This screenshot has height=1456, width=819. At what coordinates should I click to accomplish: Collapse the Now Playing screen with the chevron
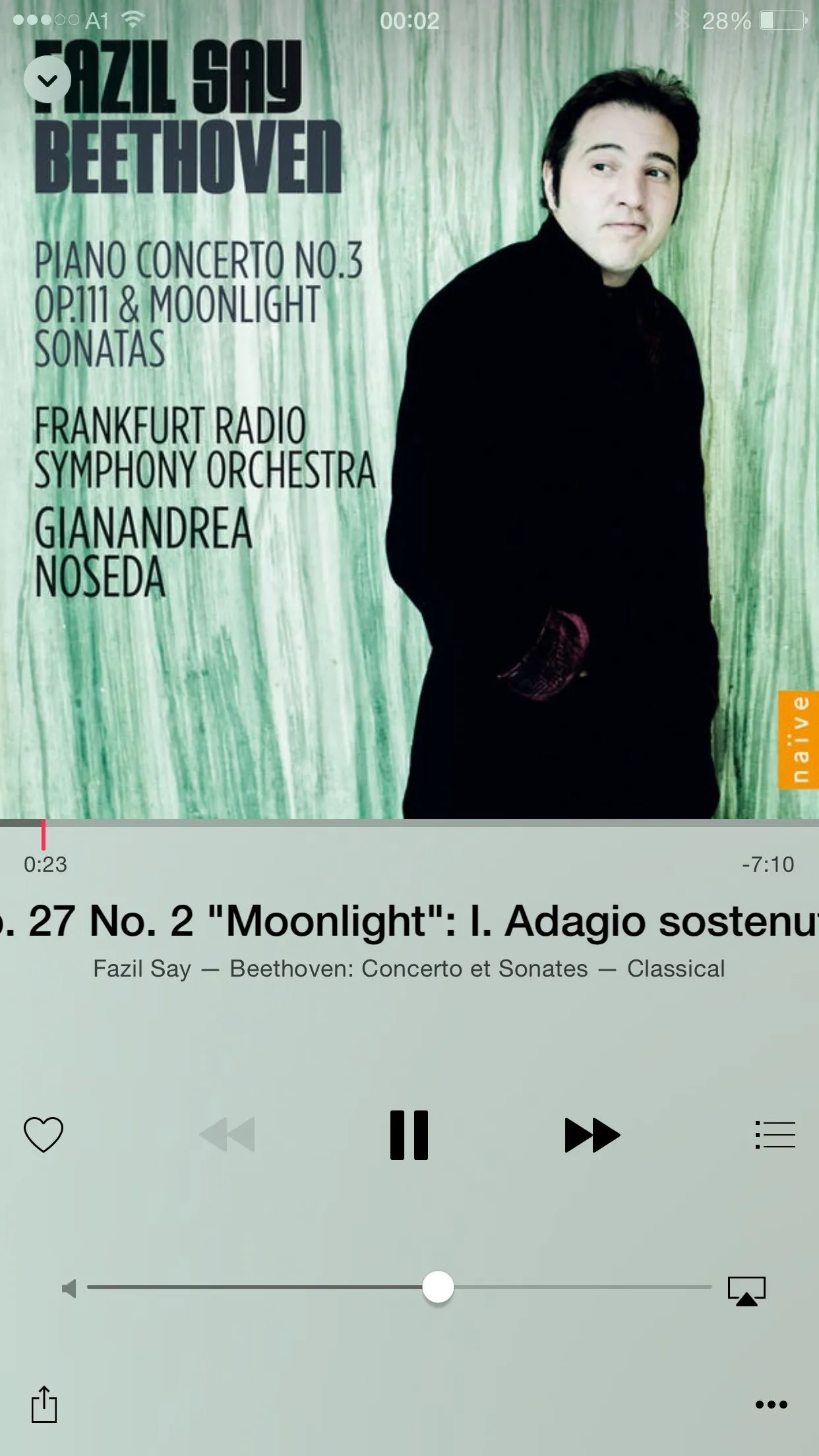47,80
